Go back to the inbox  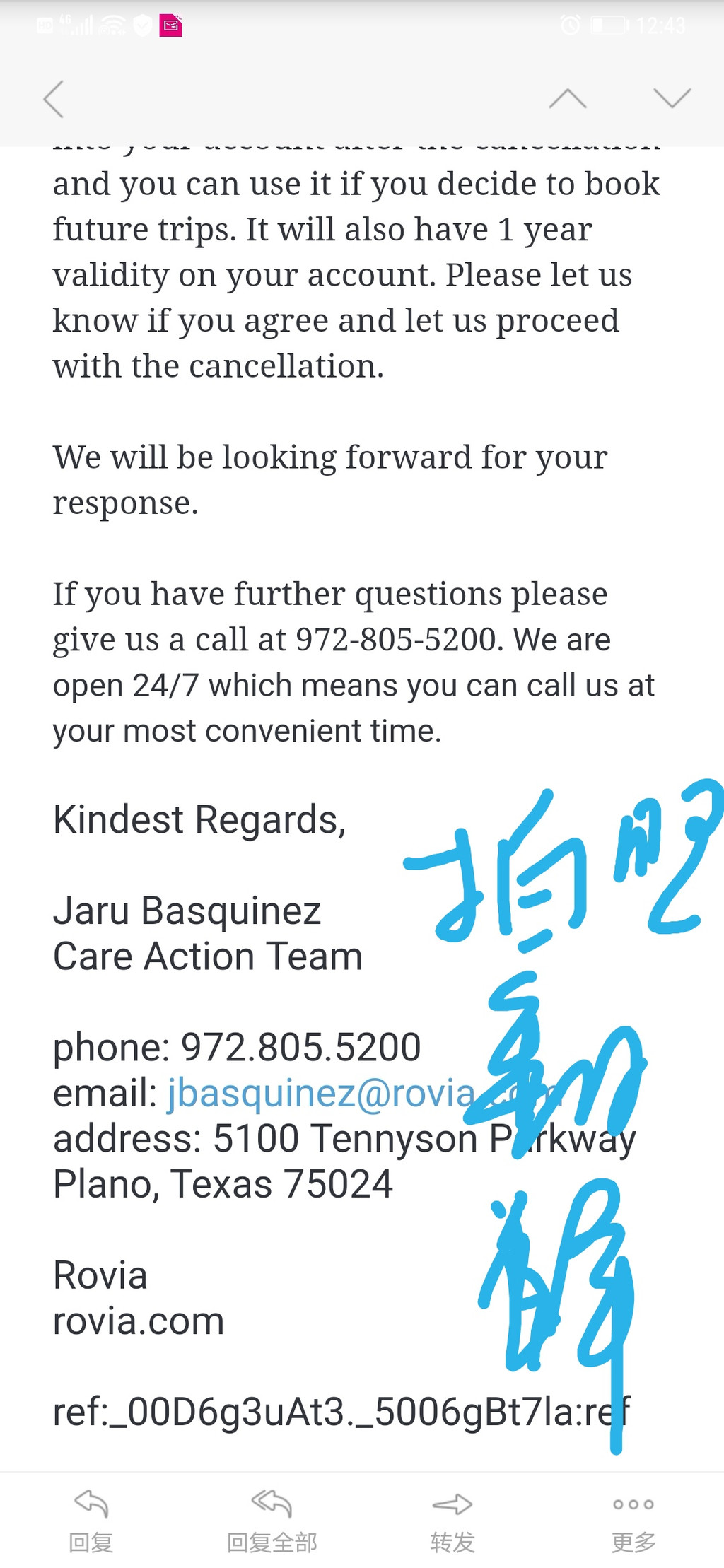pos(54,98)
